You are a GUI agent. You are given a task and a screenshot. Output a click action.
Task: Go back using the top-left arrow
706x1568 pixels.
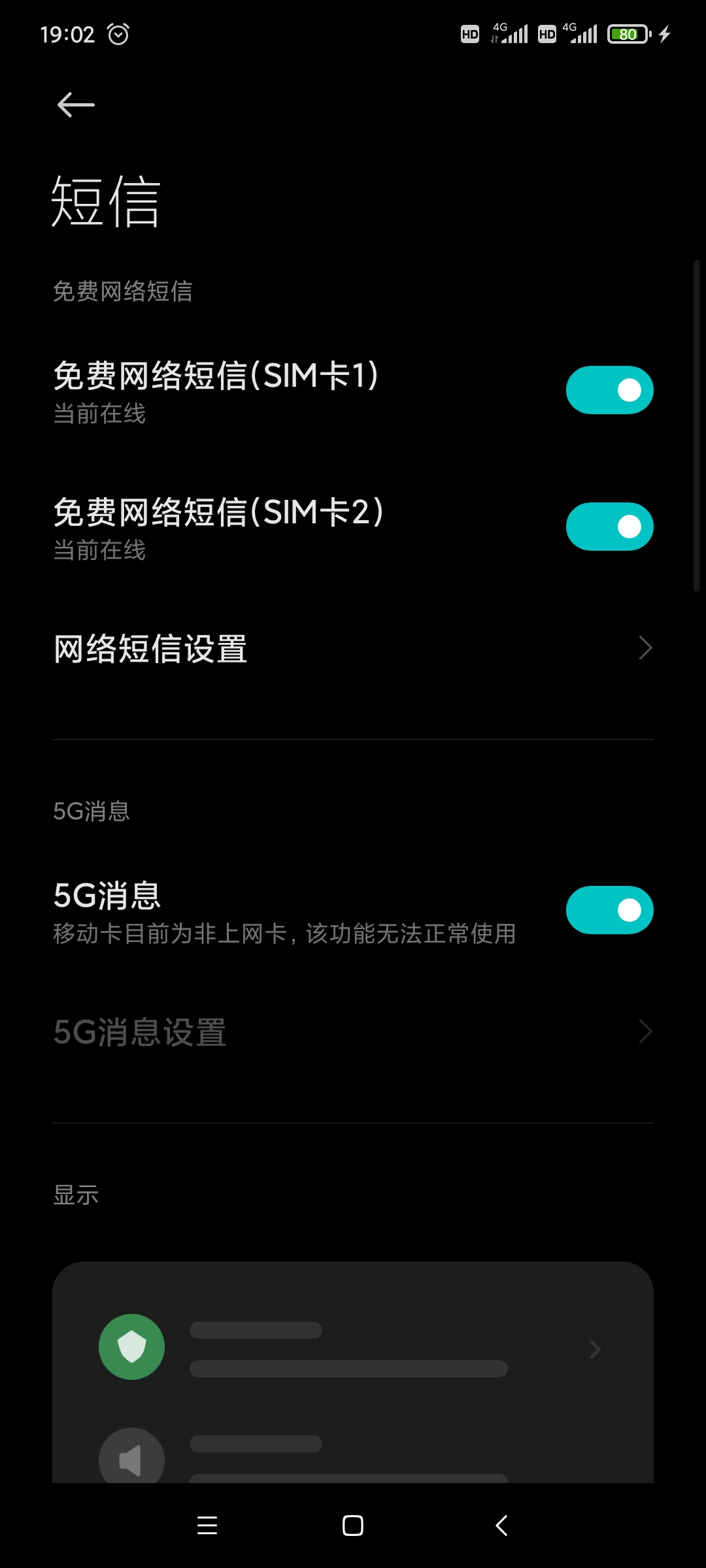(x=76, y=105)
